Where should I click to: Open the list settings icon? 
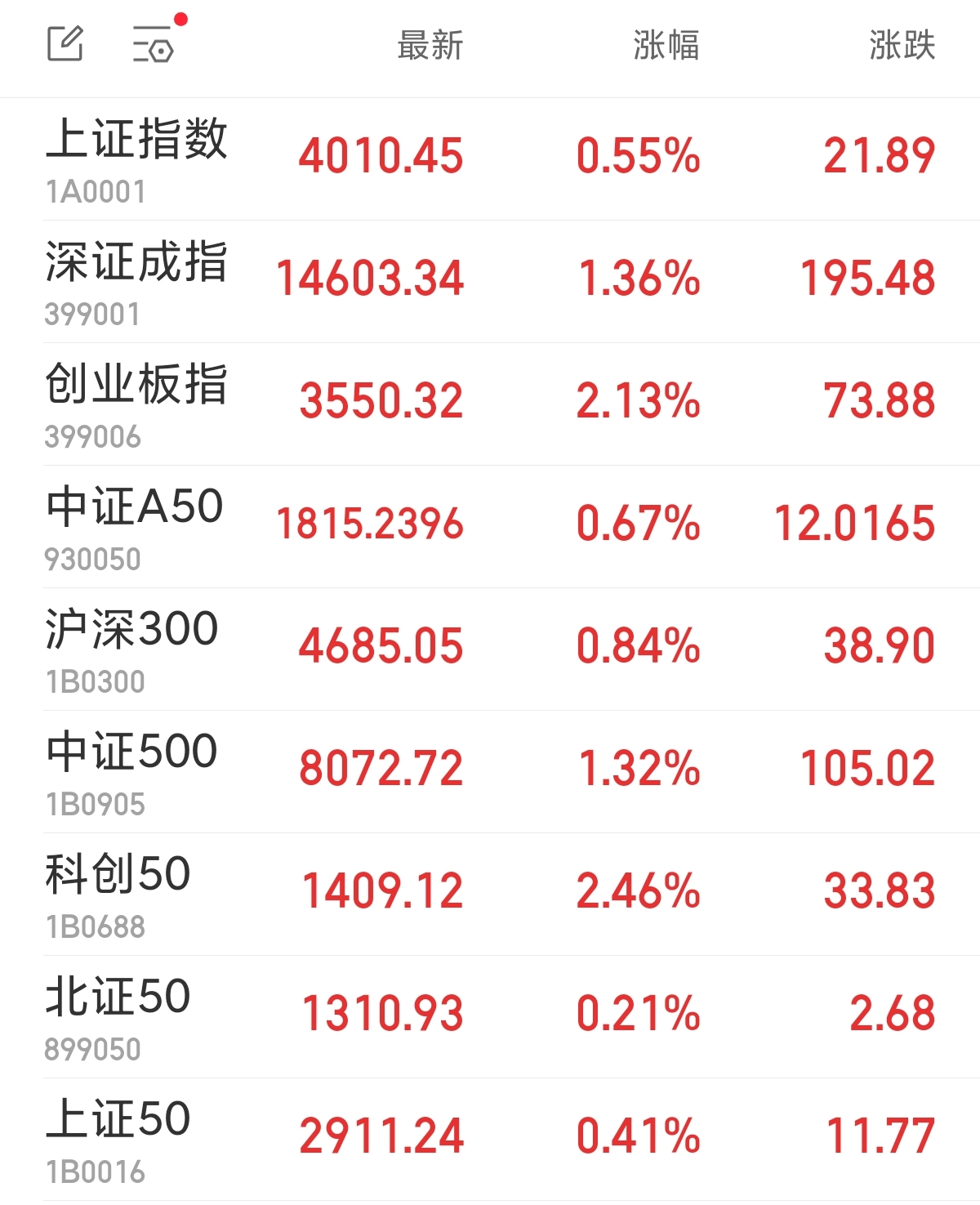[x=154, y=44]
